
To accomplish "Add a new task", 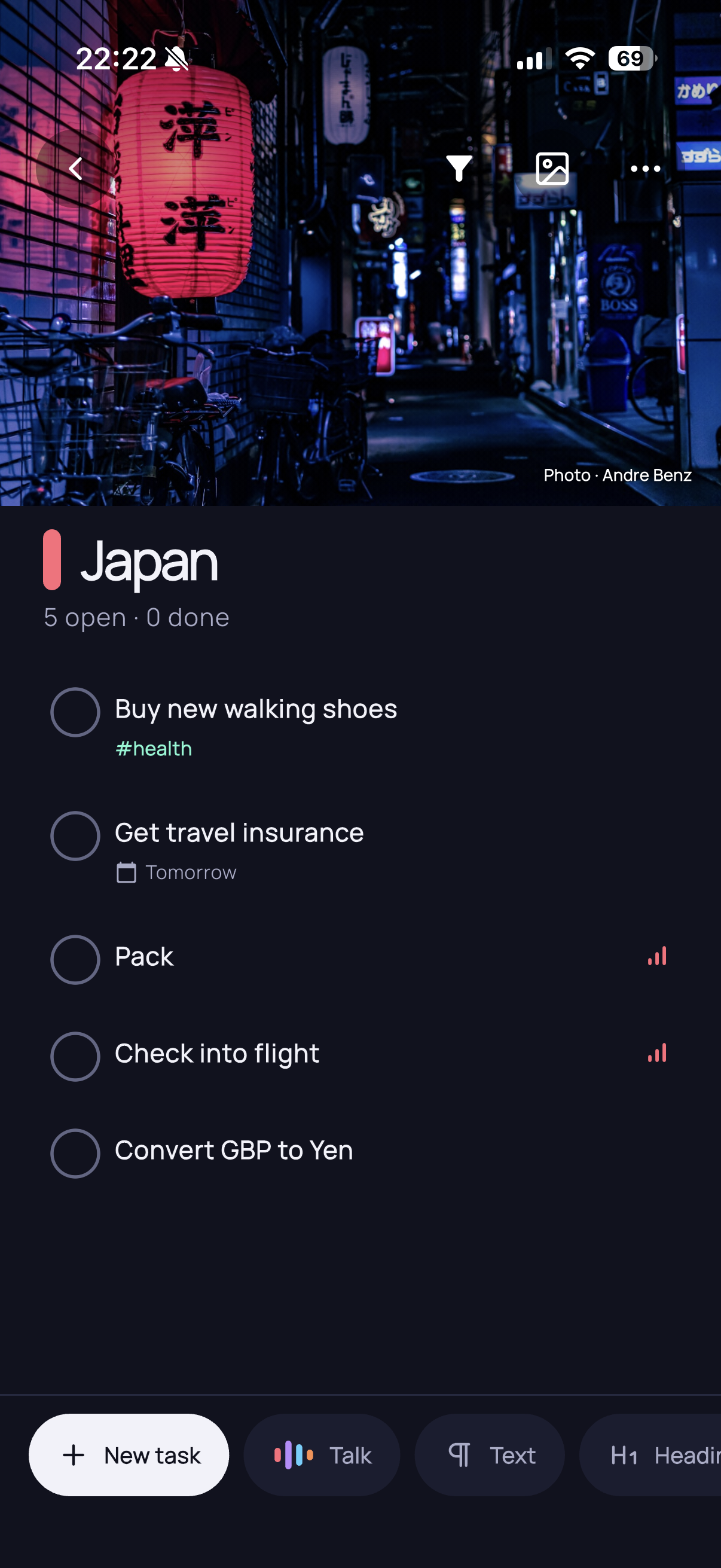I will 129,1455.
